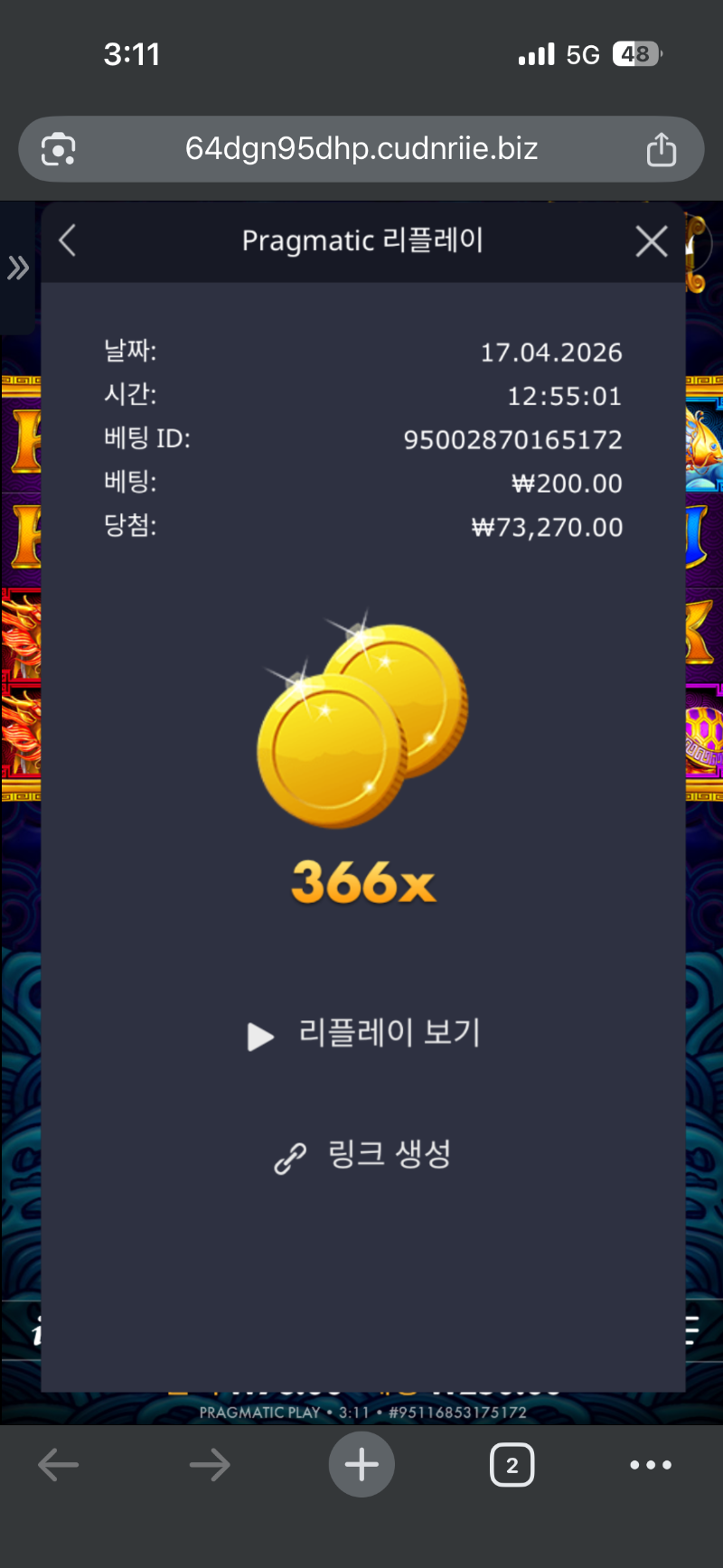Navigate back in the browser
The width and height of the screenshot is (723, 1568).
(x=59, y=1465)
